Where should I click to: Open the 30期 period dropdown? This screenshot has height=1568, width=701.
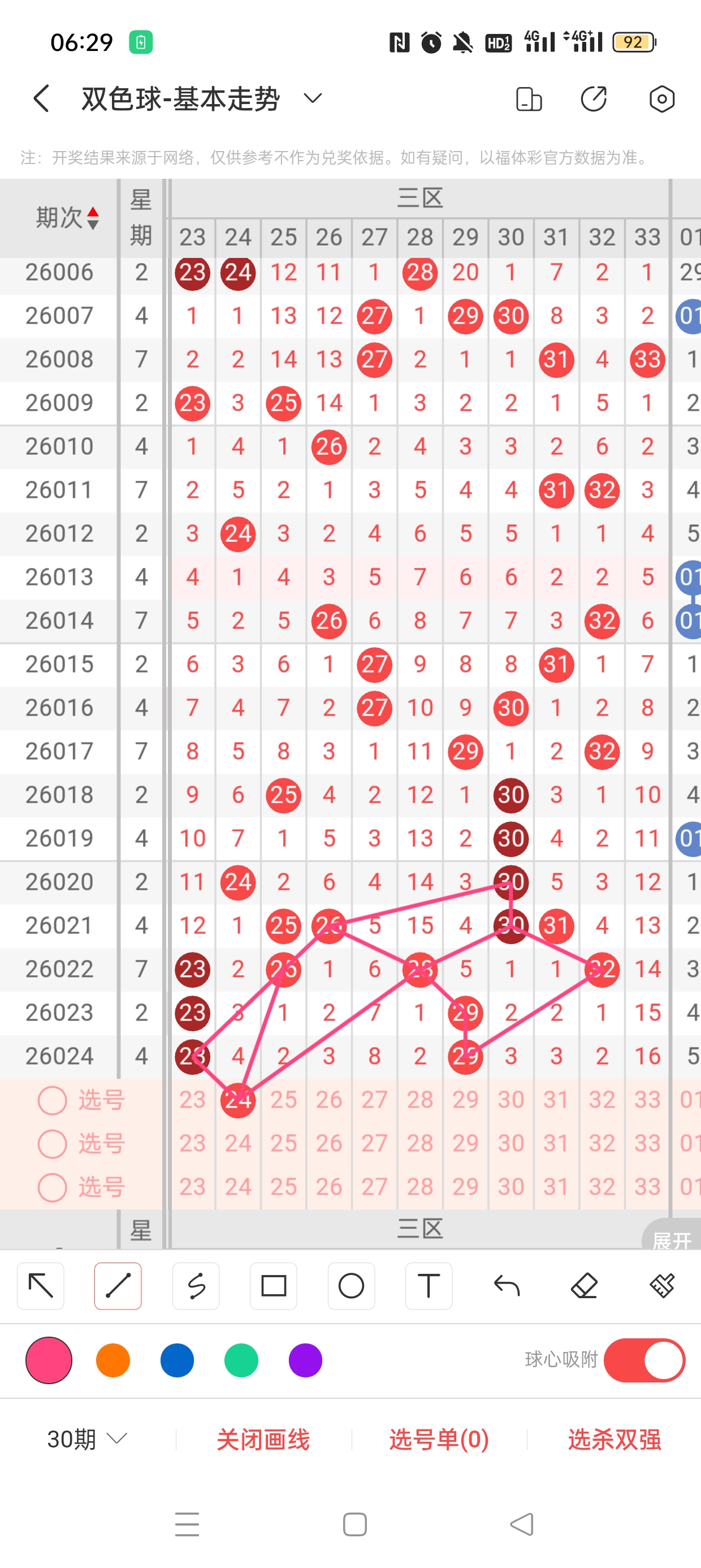click(87, 1439)
